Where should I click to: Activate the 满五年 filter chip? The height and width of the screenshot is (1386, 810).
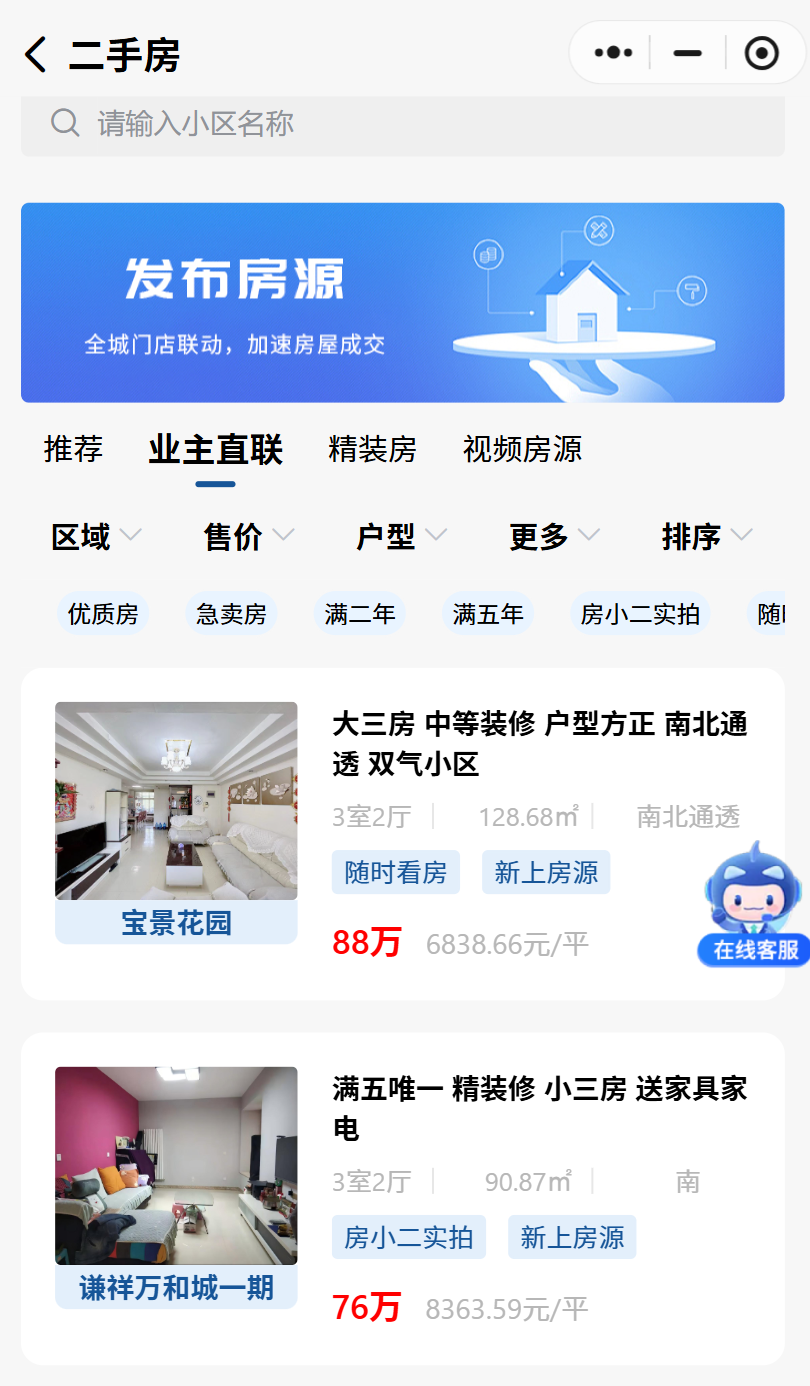(x=488, y=614)
